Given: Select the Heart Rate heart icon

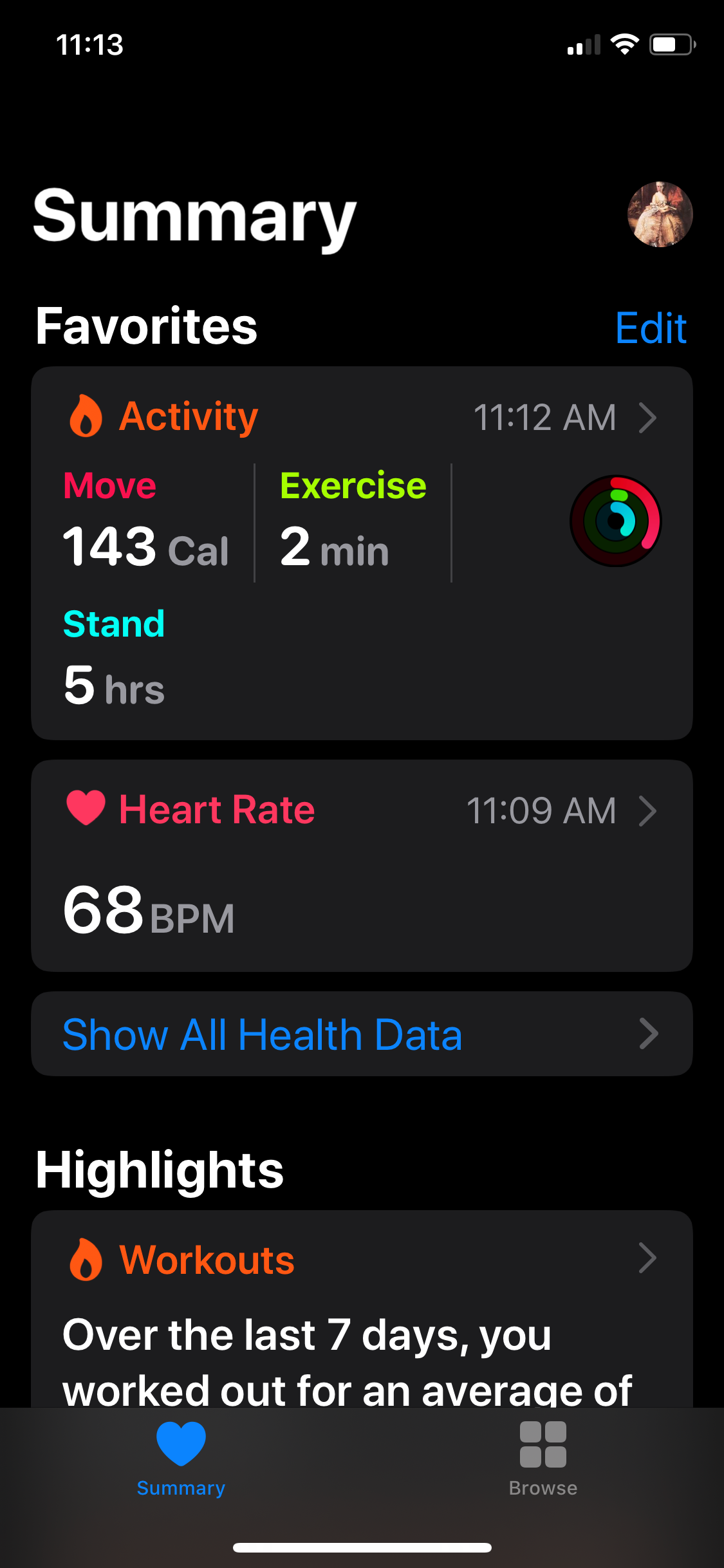Looking at the screenshot, I should pos(85,810).
